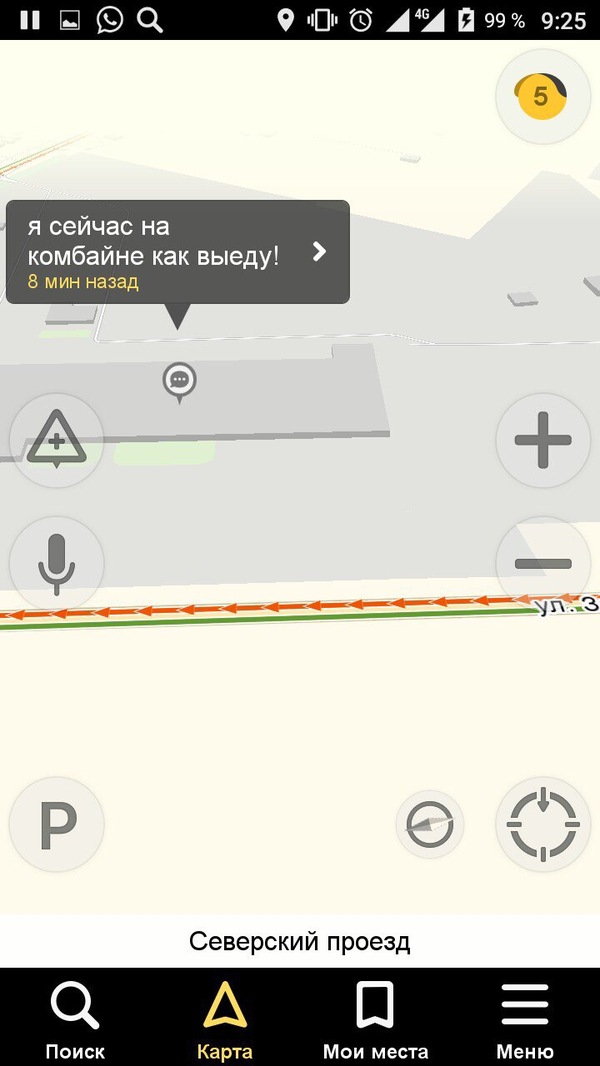Open the Мои места tab
This screenshot has width=600, height=1066.
(x=375, y=1018)
